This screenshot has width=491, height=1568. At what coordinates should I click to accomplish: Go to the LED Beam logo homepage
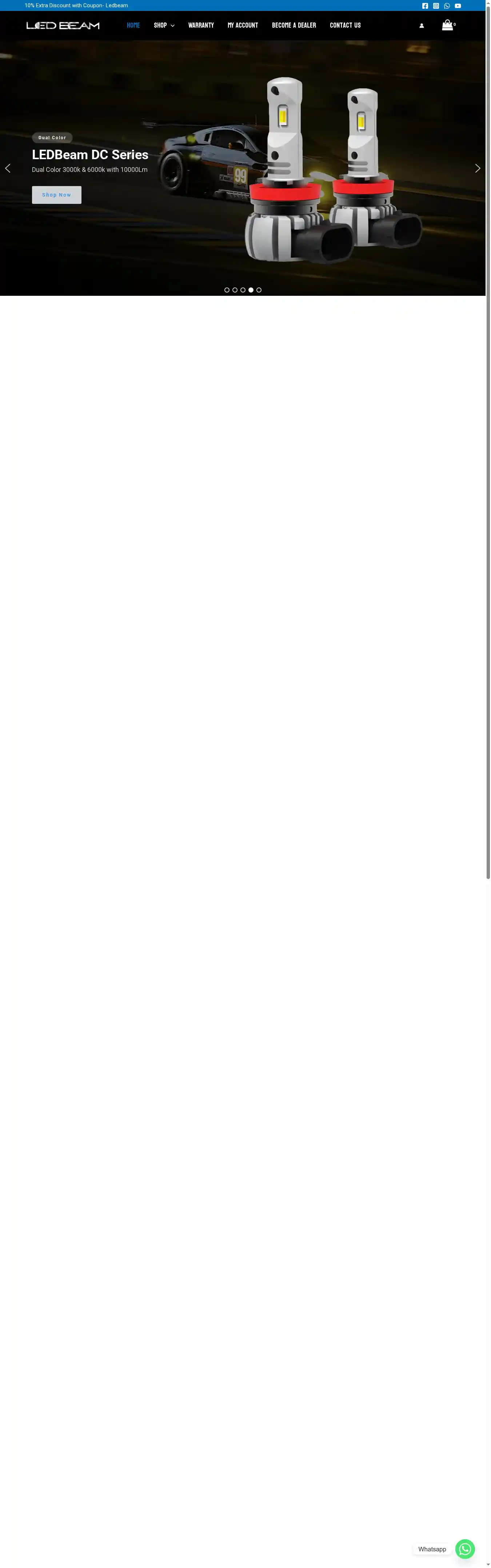pyautogui.click(x=63, y=25)
